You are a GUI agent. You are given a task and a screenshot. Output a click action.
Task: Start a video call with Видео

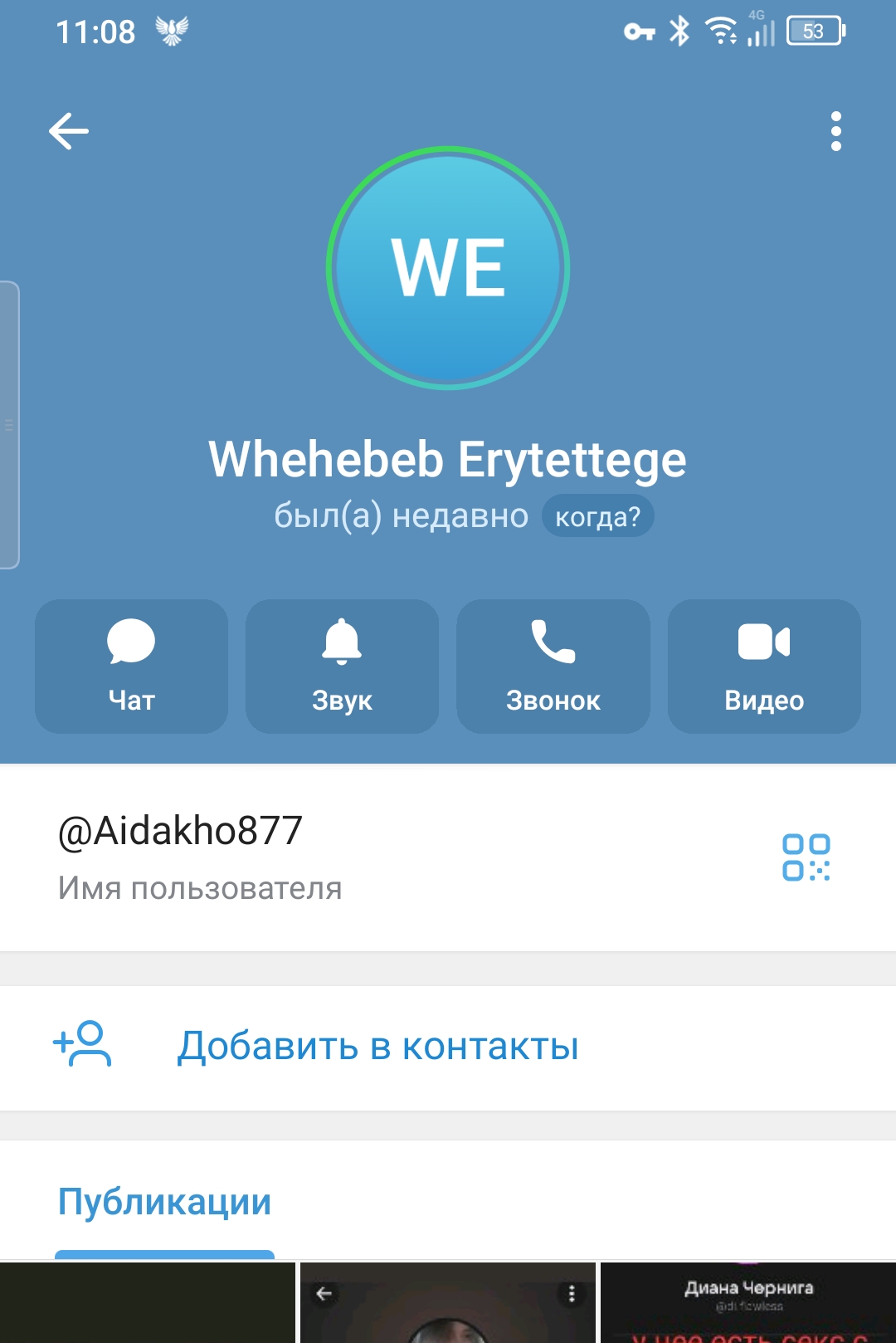click(x=764, y=666)
